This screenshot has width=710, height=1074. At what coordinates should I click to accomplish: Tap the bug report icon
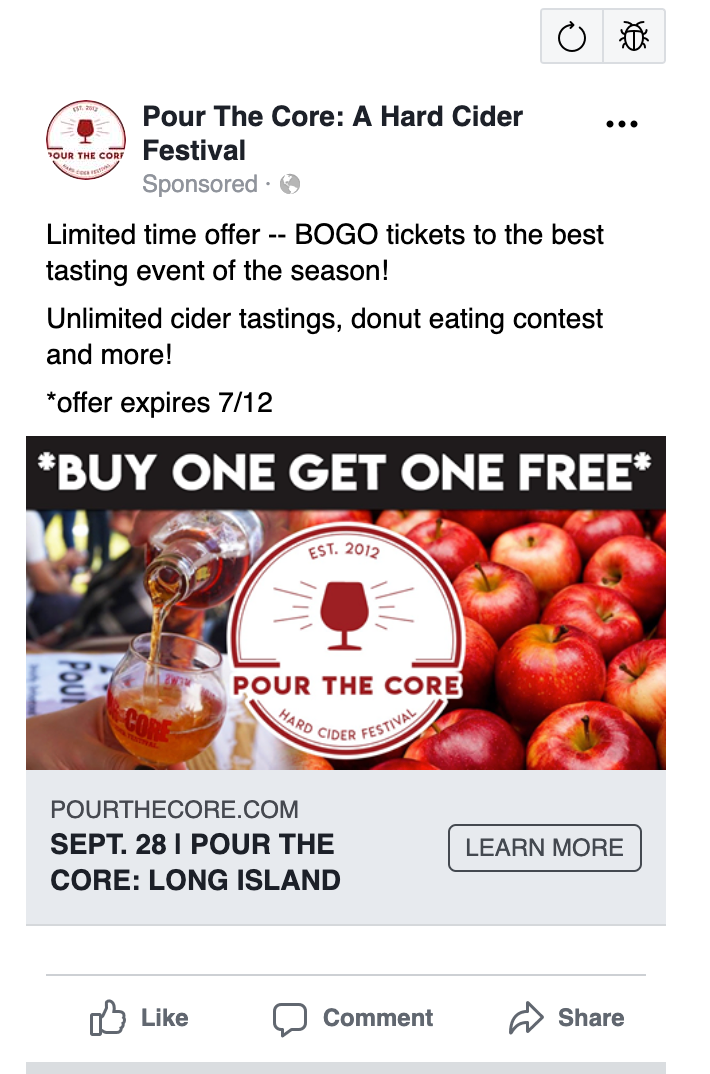point(634,38)
